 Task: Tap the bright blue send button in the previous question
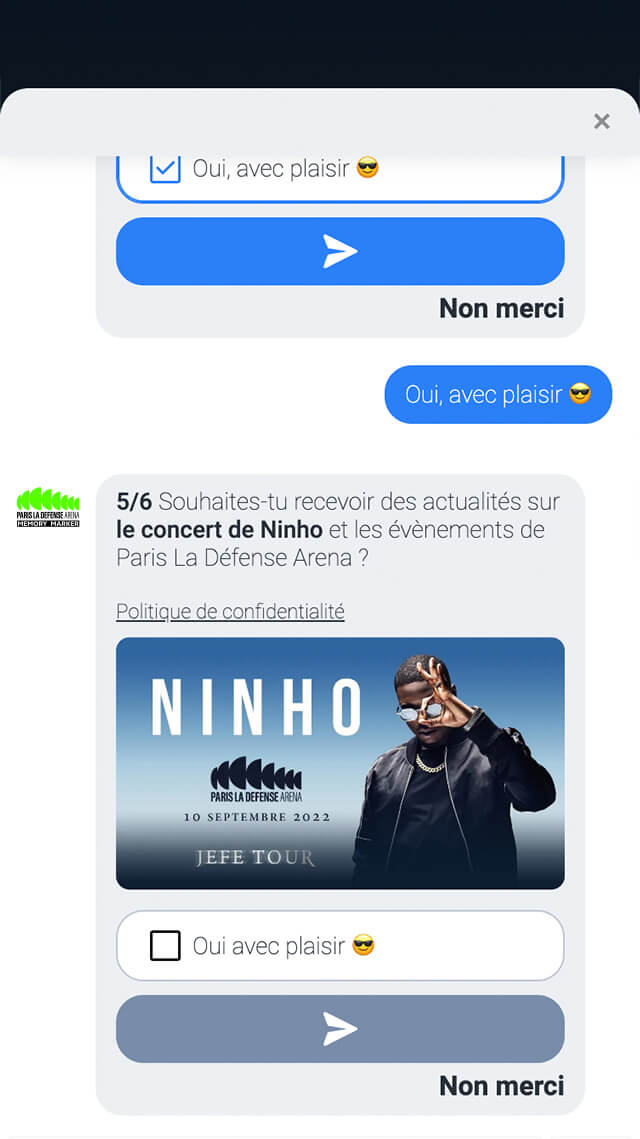coord(340,251)
